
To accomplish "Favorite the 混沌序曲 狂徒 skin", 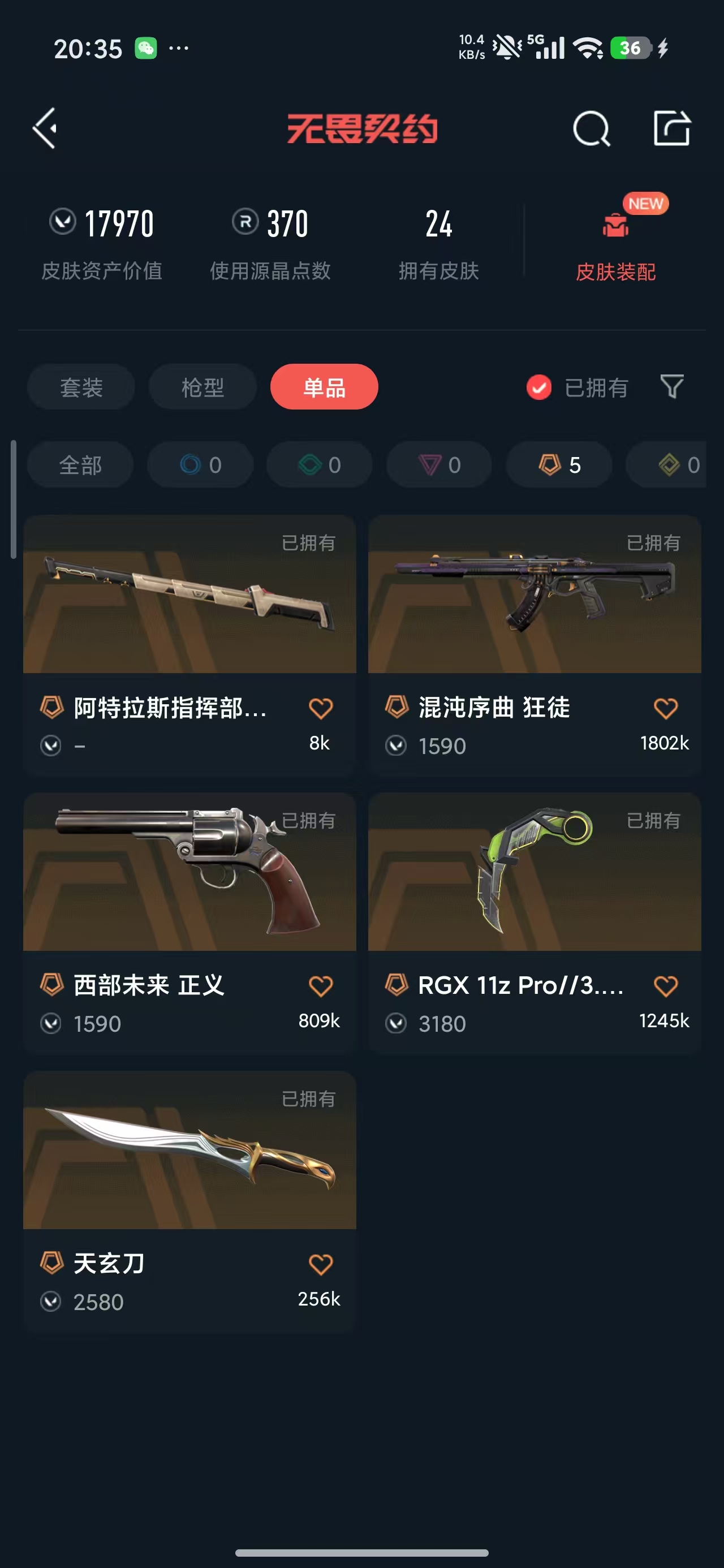I will [x=665, y=709].
